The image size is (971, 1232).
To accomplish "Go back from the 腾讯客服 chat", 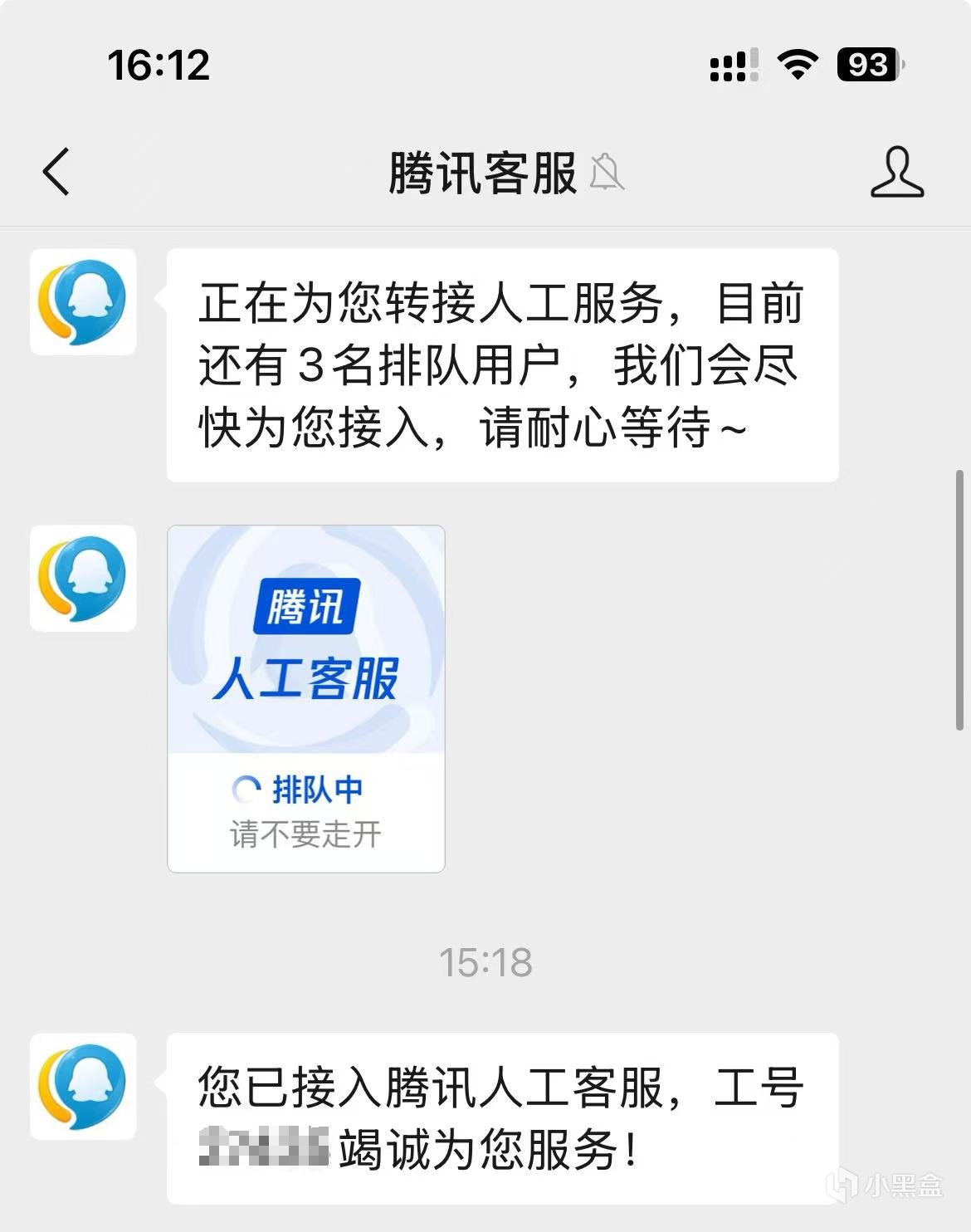I will [56, 172].
